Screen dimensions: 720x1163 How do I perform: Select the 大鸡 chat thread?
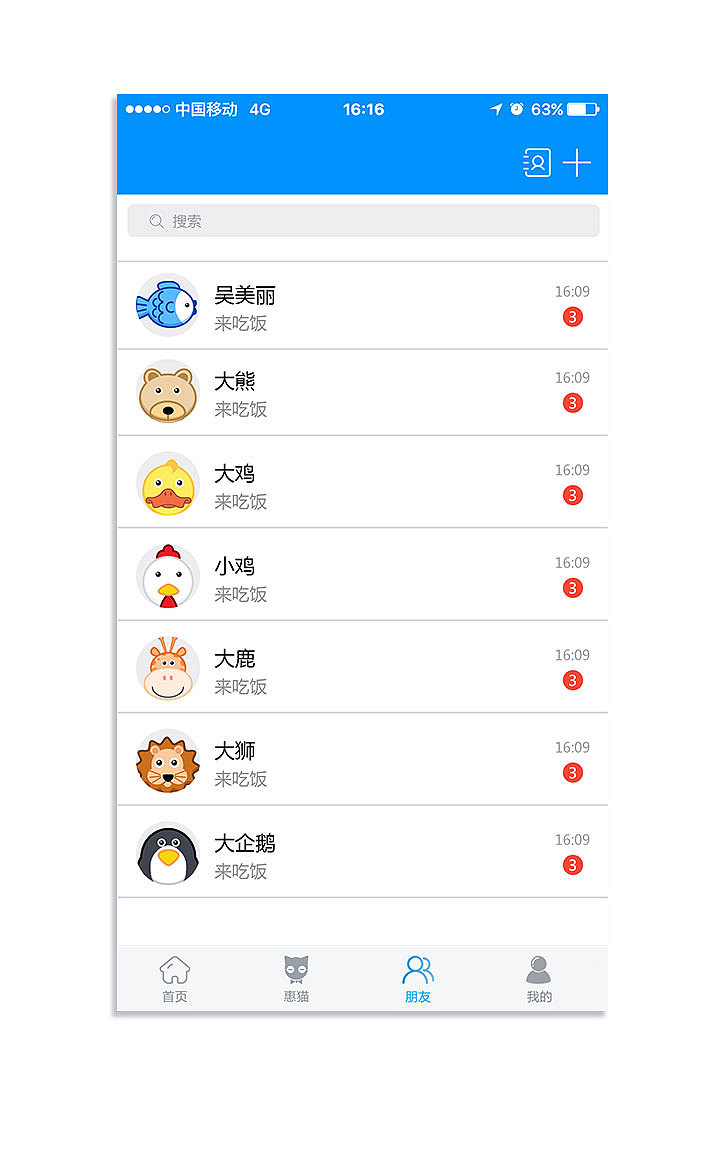(x=362, y=484)
